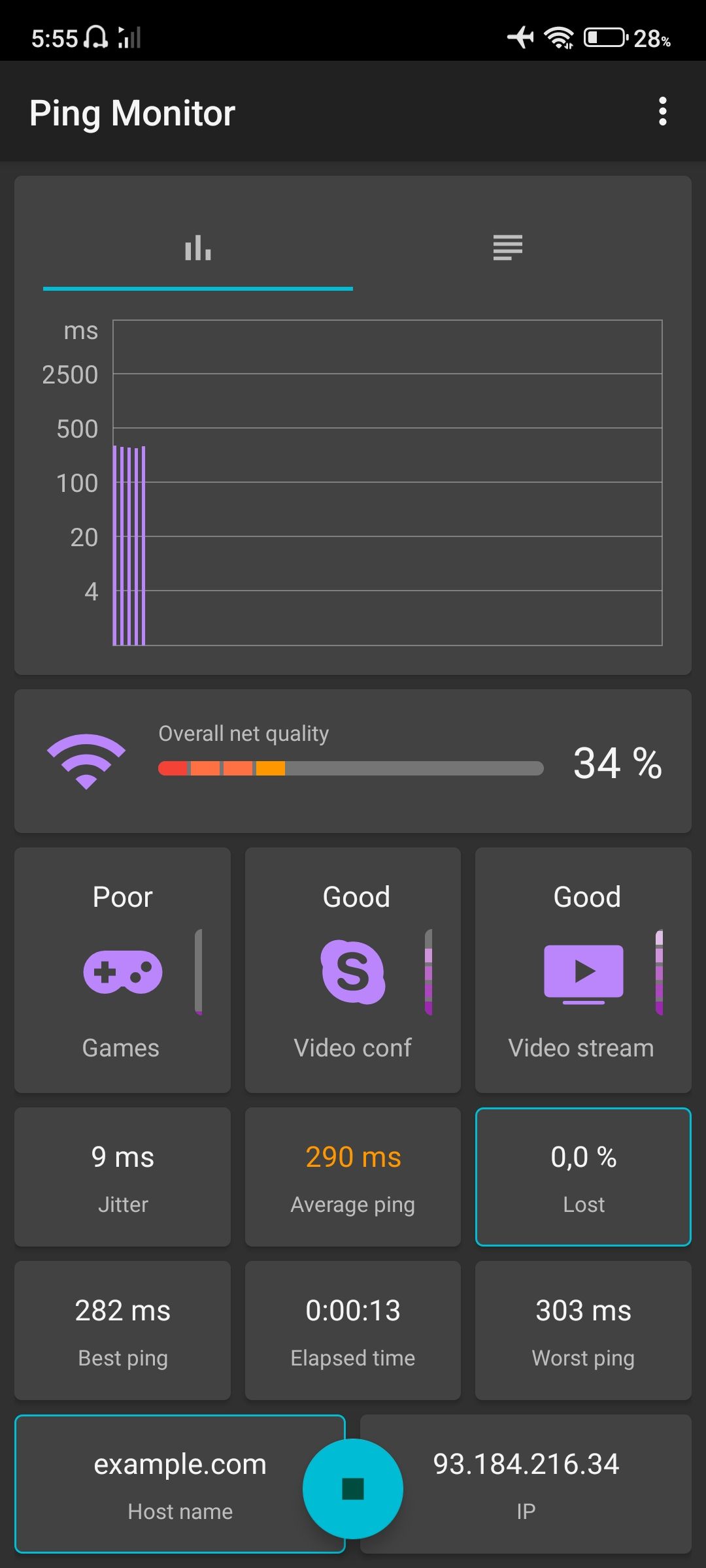Screen dimensions: 706x1568
Task: Tap the Skype video conference icon
Action: 352,973
